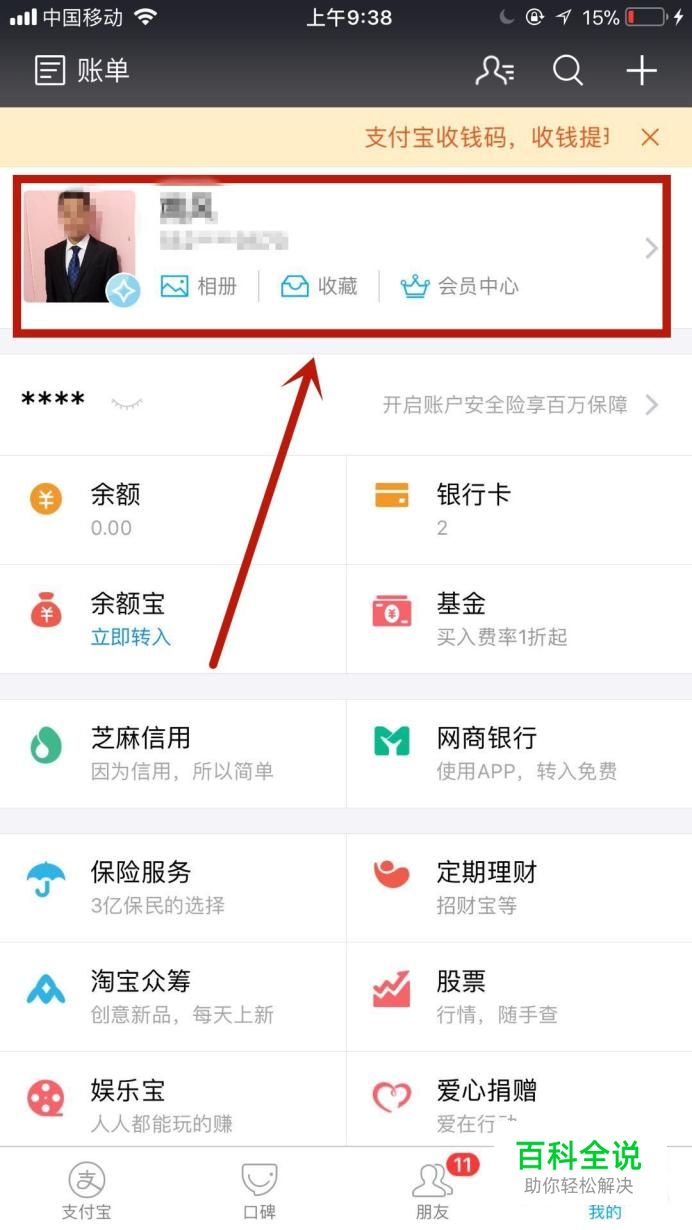Open 芝麻信用 credit score
Image resolution: width=692 pixels, height=1230 pixels.
tap(172, 752)
